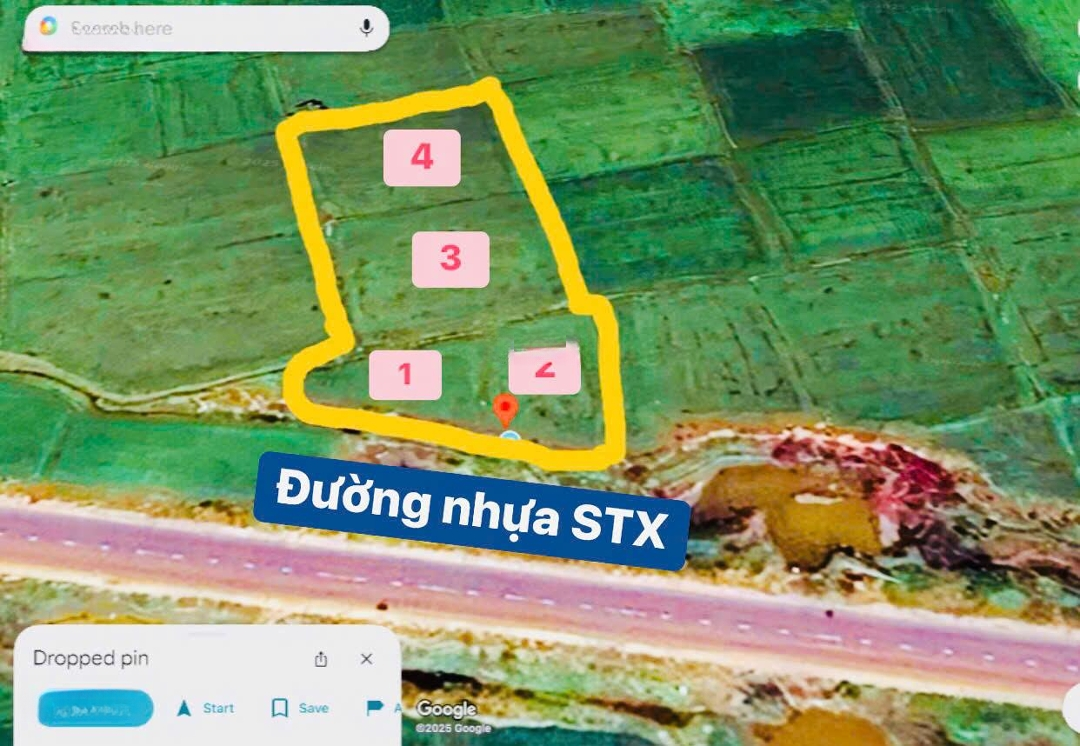1080x746 pixels.
Task: Tap the blue directions button
Action: pyautogui.click(x=95, y=708)
